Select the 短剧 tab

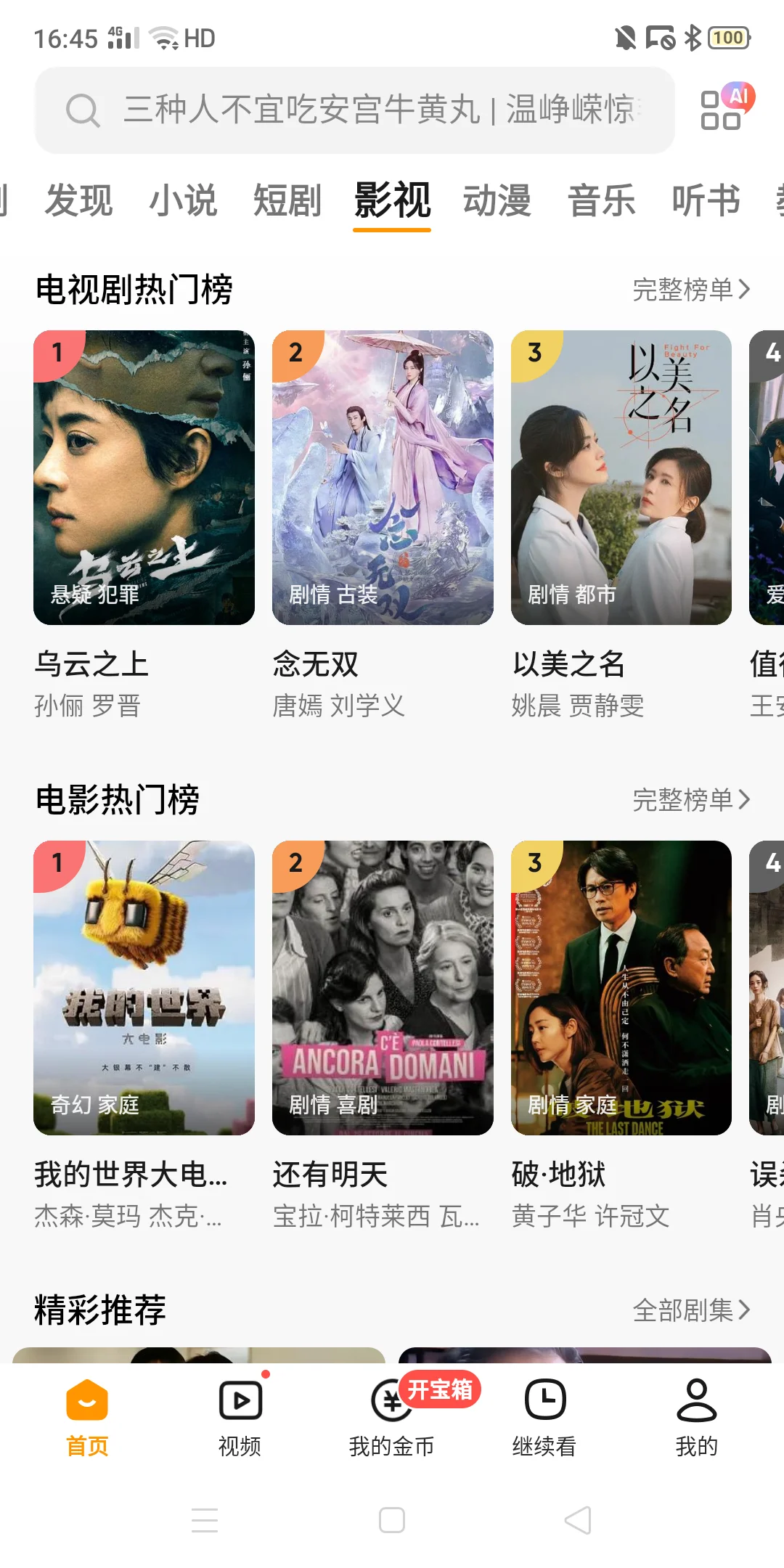coord(287,200)
